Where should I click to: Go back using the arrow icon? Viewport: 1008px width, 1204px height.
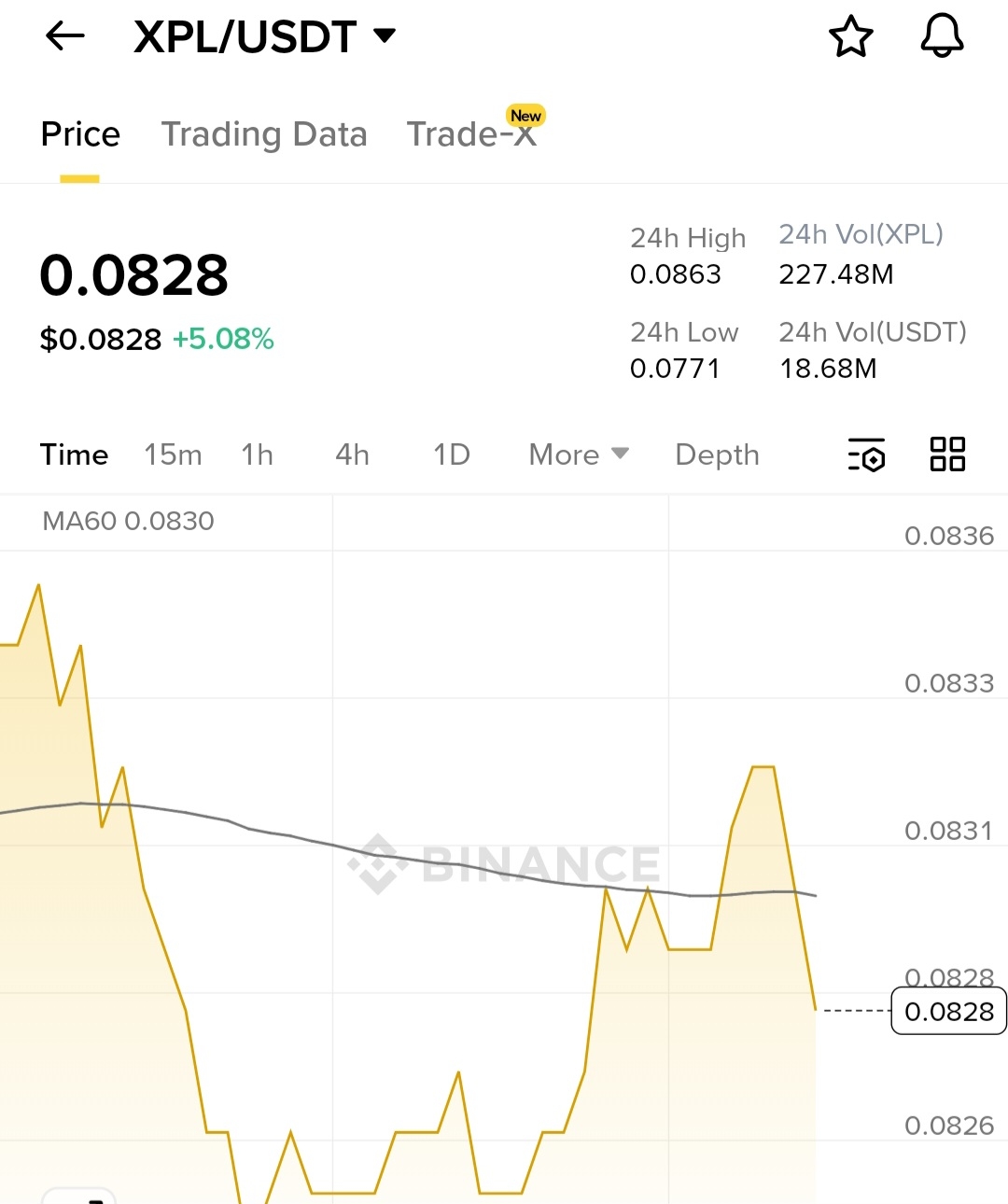(x=65, y=36)
